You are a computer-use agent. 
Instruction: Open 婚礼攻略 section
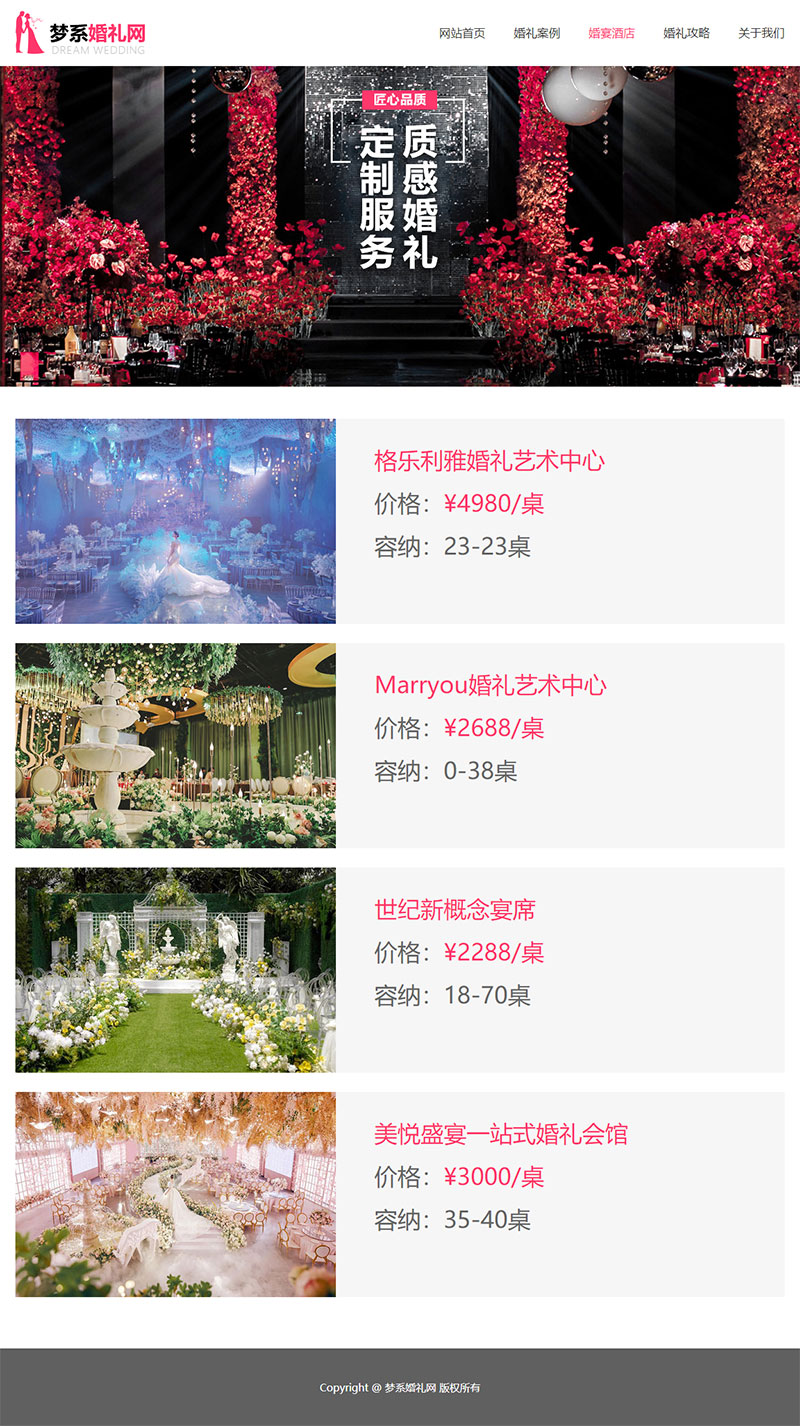[x=686, y=33]
